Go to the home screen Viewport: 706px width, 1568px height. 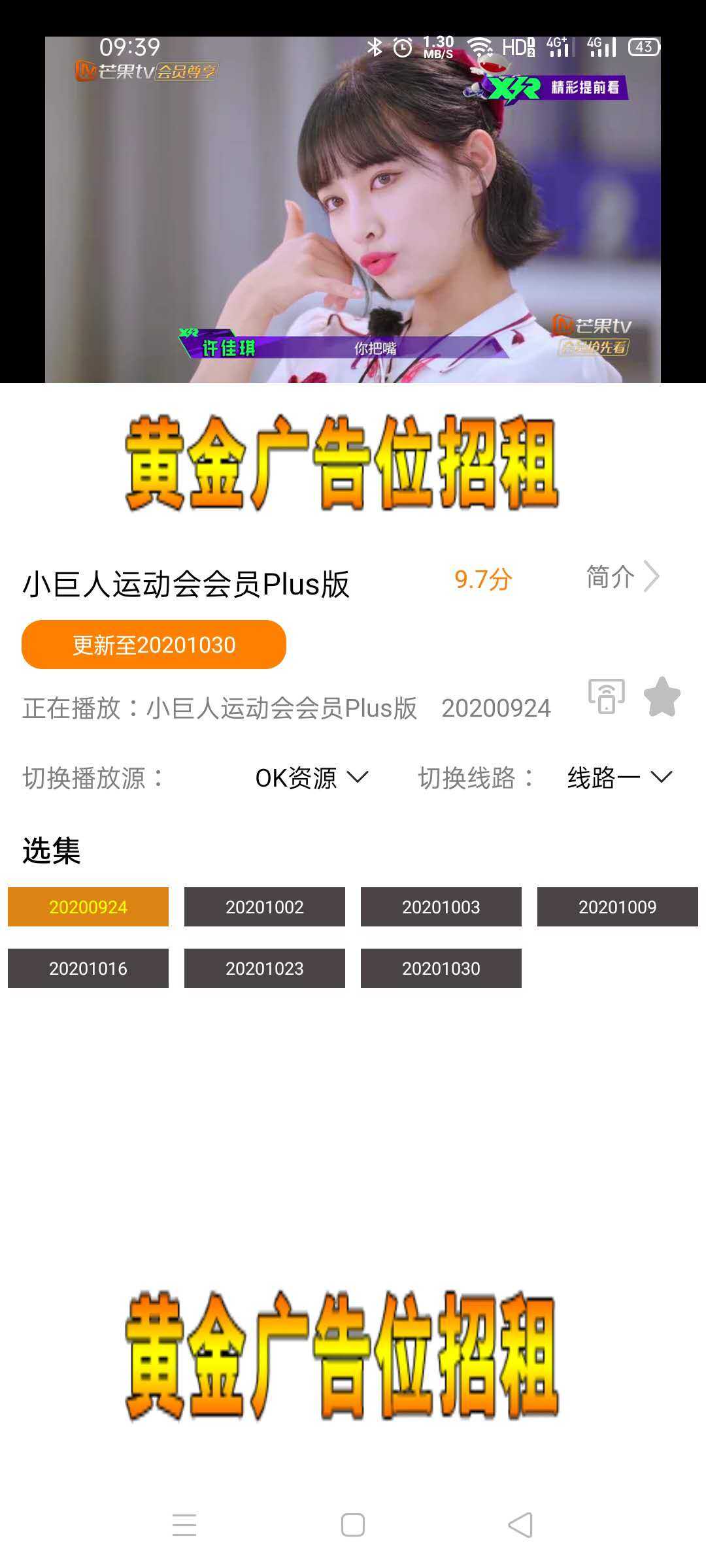point(353,1526)
